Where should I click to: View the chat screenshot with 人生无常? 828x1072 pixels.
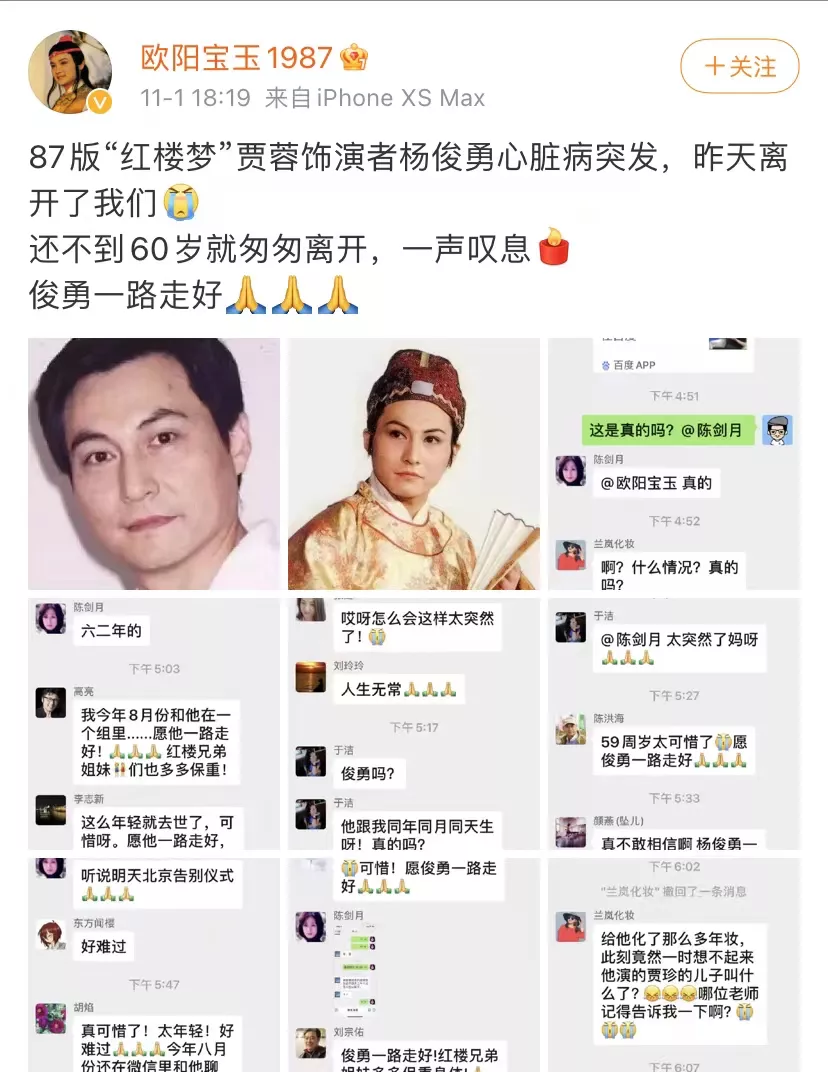[x=414, y=723]
